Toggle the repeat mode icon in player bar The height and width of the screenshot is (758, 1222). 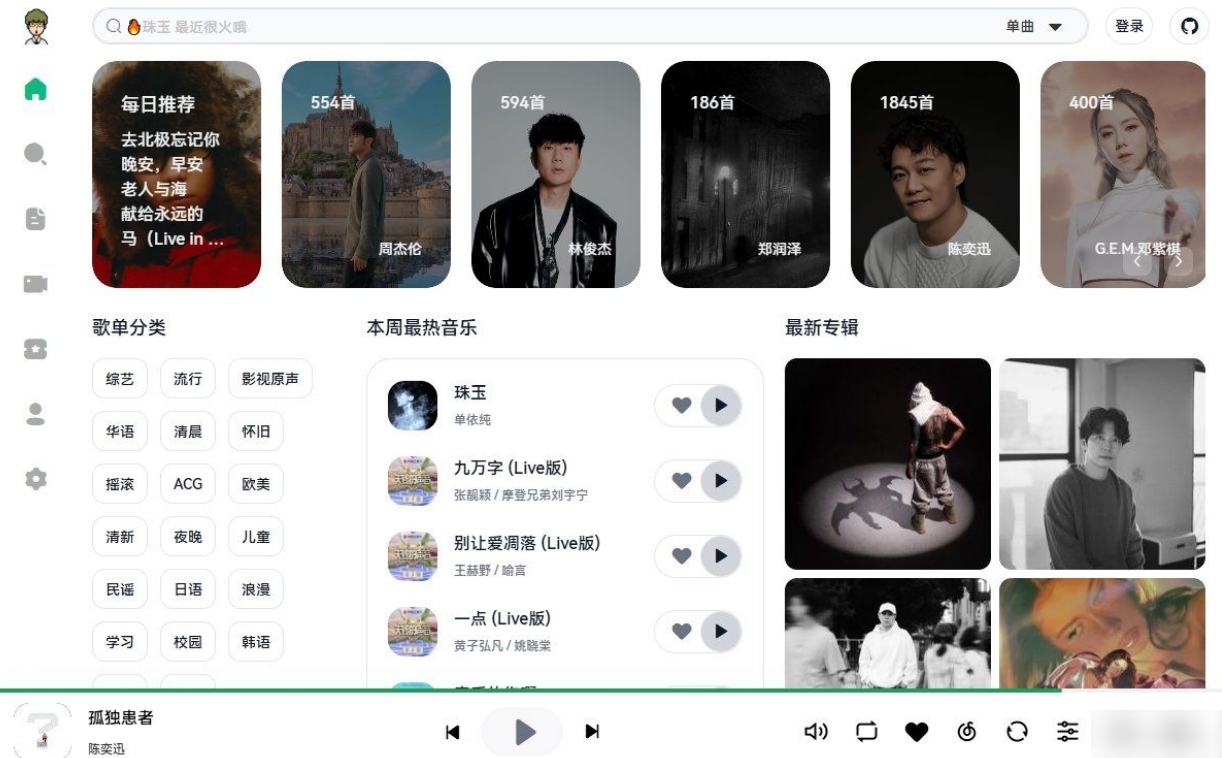coord(867,732)
